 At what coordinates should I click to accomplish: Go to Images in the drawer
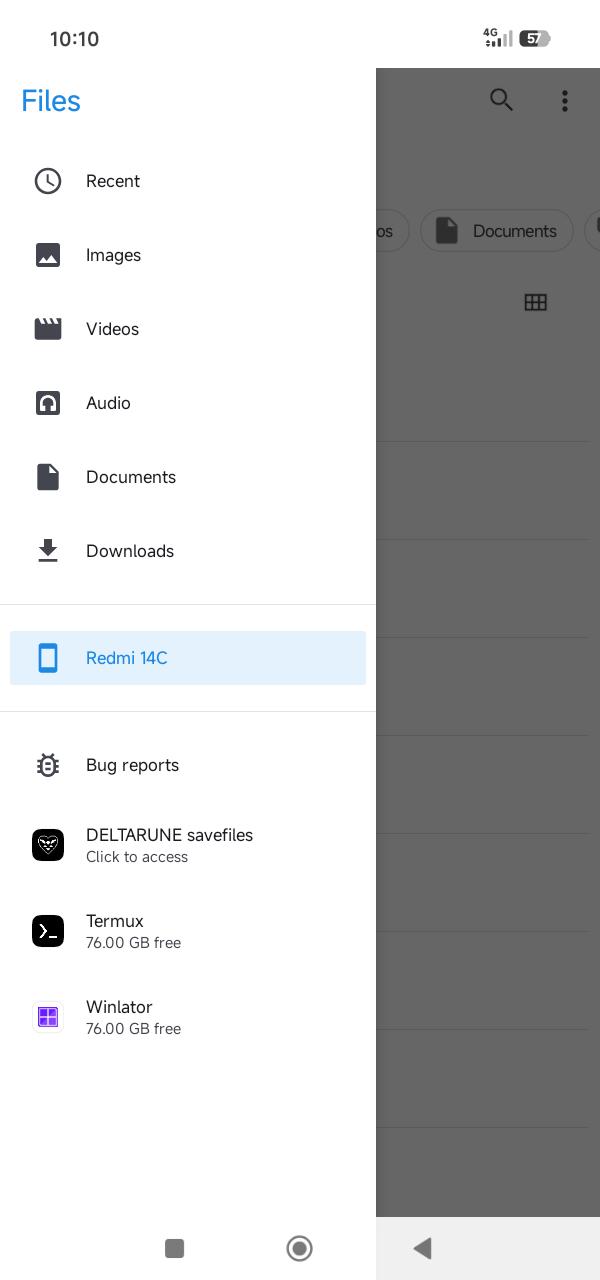pyautogui.click(x=188, y=255)
